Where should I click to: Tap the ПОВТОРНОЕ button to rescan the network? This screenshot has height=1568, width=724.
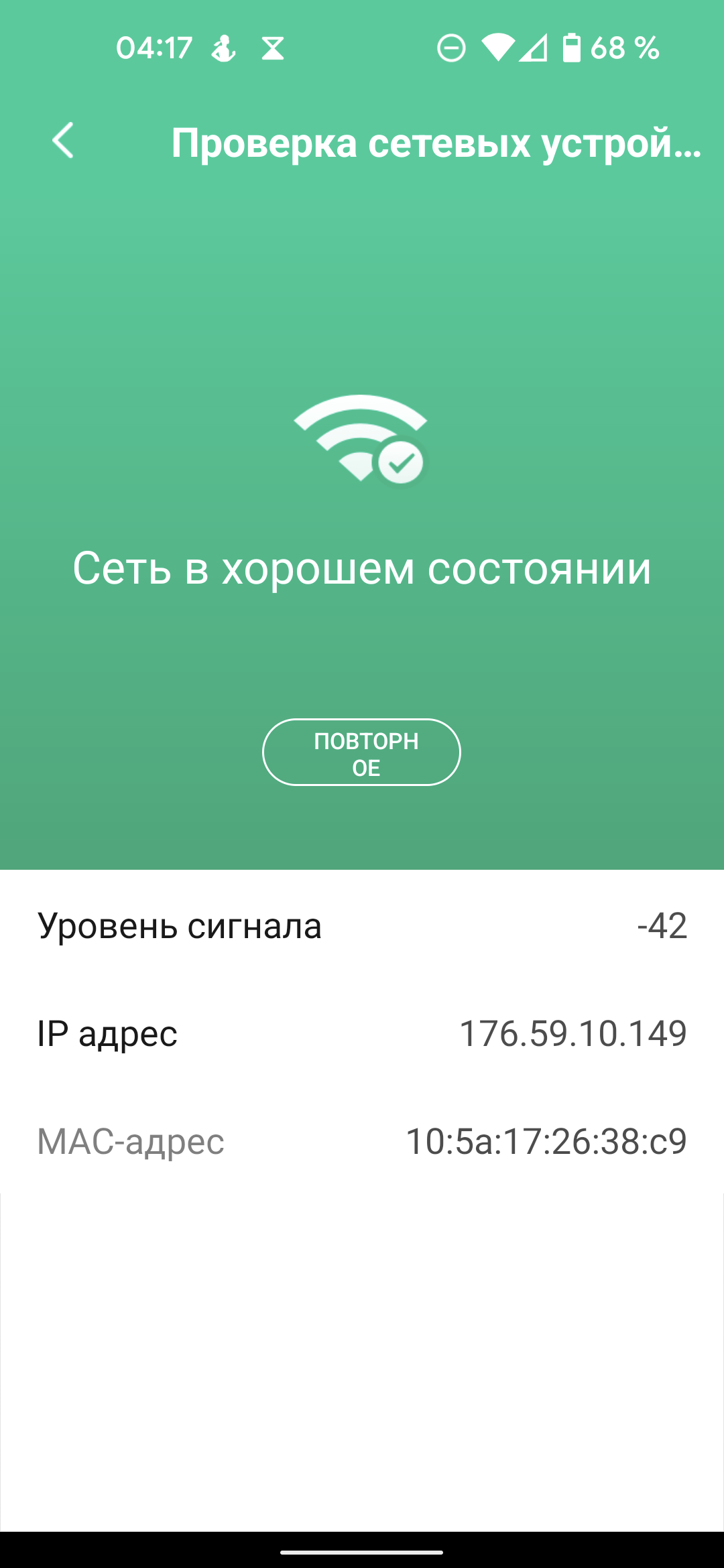[361, 753]
